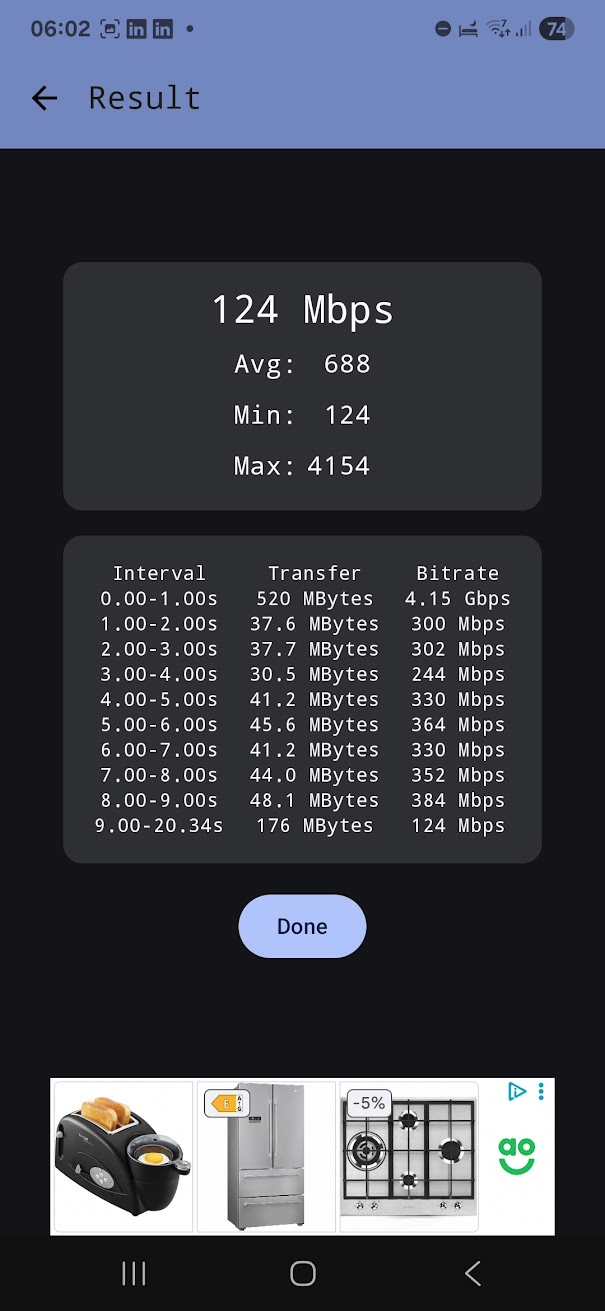Open the ad choices info icon
The height and width of the screenshot is (1311, 605).
(x=516, y=1091)
